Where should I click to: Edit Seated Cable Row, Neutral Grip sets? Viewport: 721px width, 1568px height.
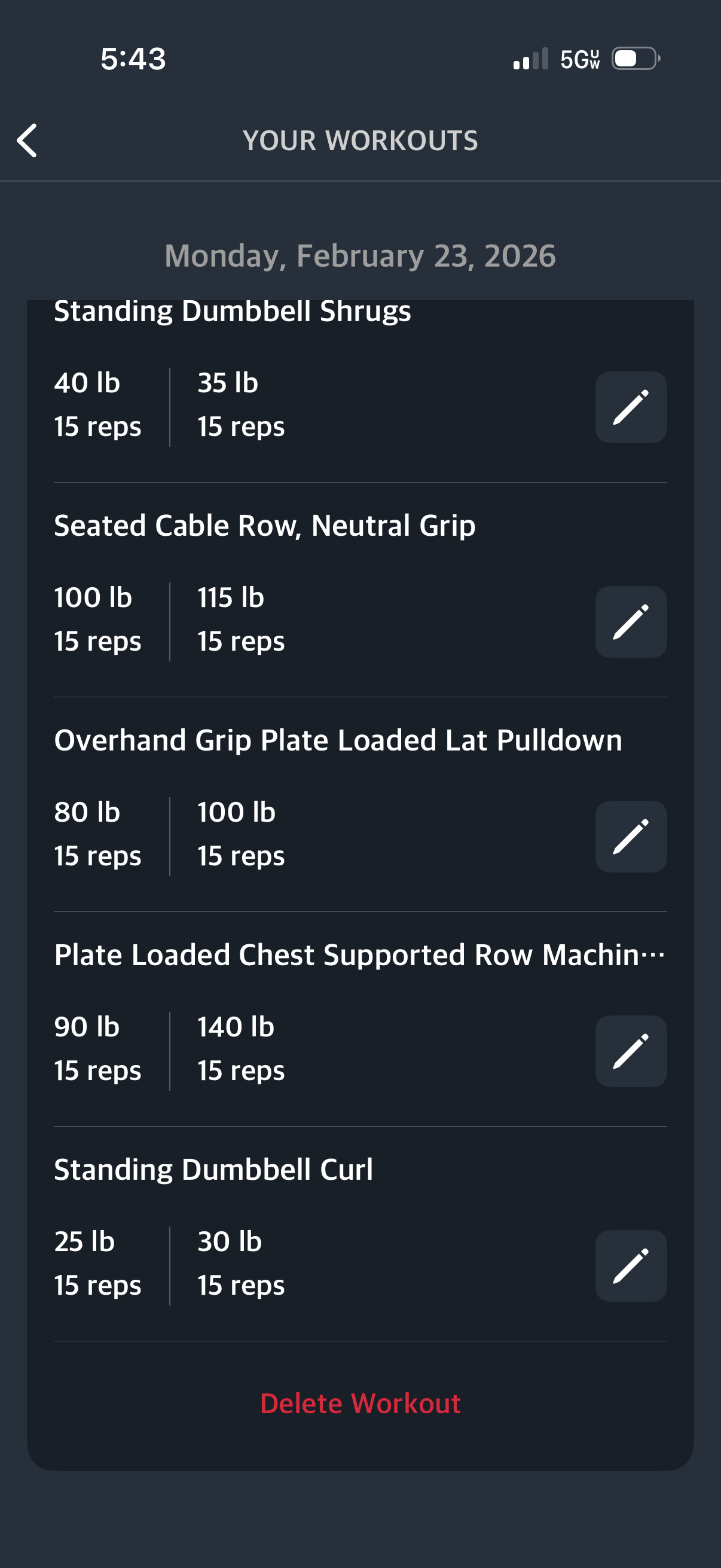630,621
